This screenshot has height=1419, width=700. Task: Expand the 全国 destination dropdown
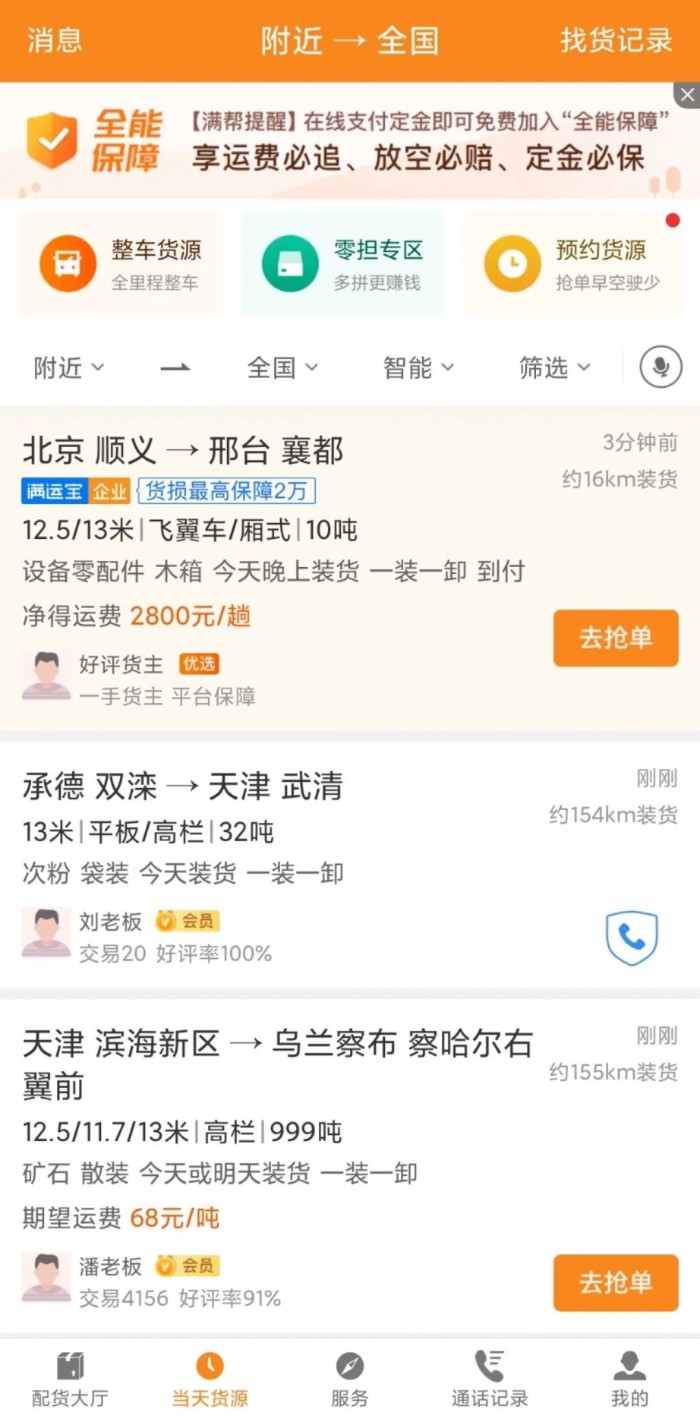tap(282, 368)
